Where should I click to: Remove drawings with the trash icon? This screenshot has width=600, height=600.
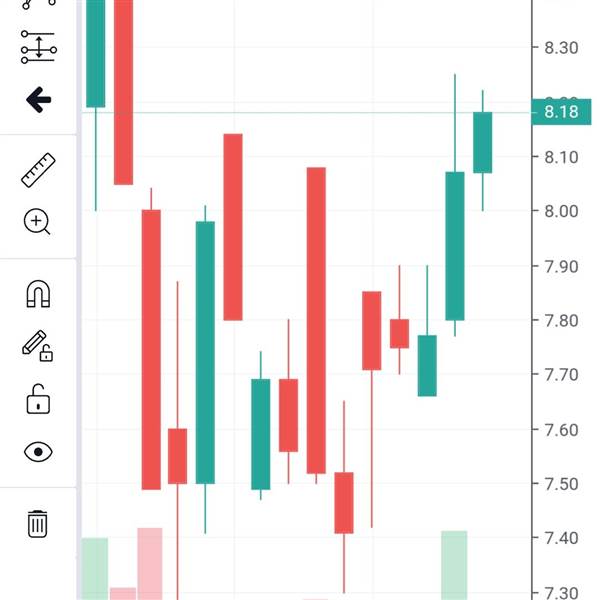pyautogui.click(x=38, y=524)
